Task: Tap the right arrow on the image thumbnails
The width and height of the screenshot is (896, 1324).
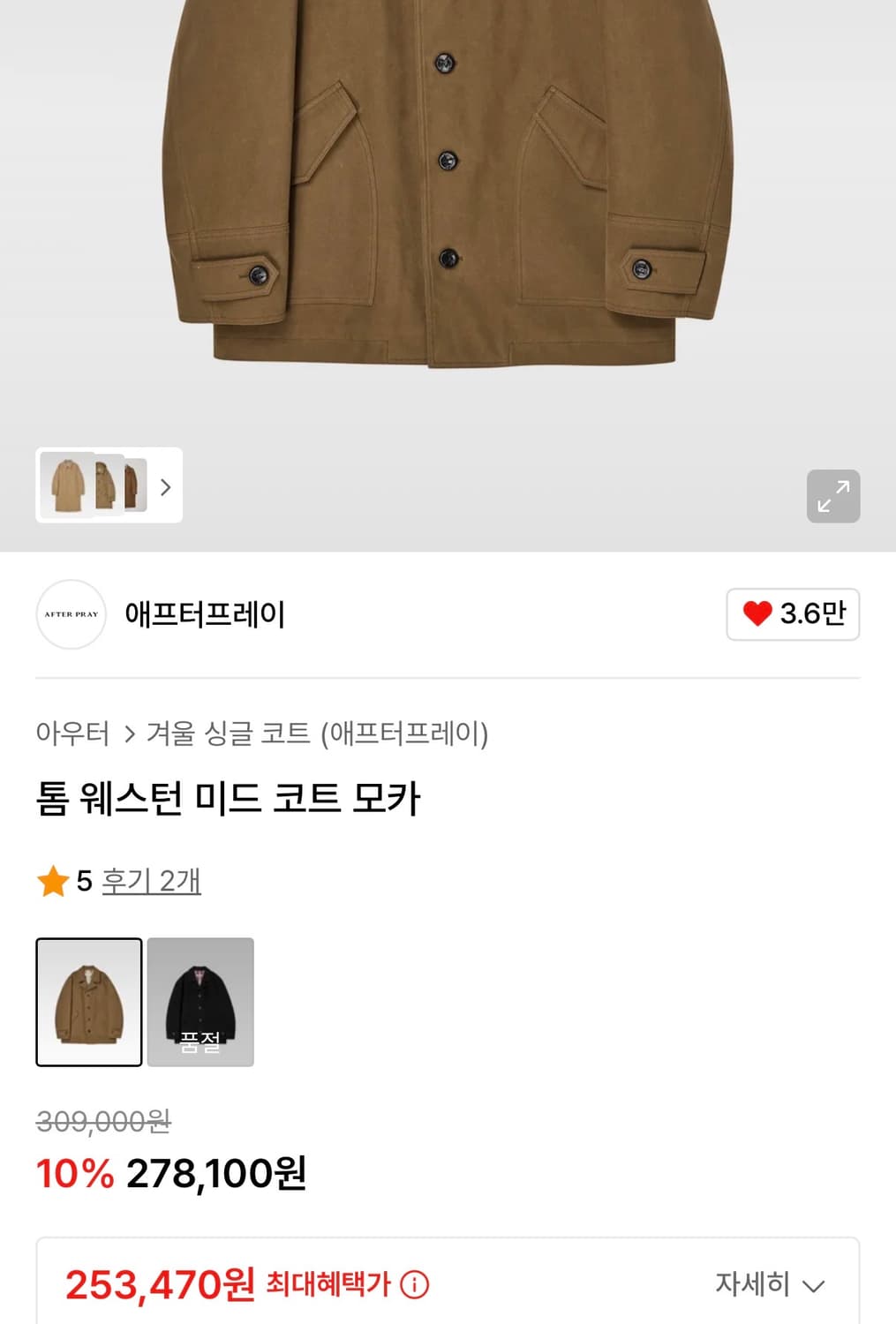Action: tap(164, 487)
